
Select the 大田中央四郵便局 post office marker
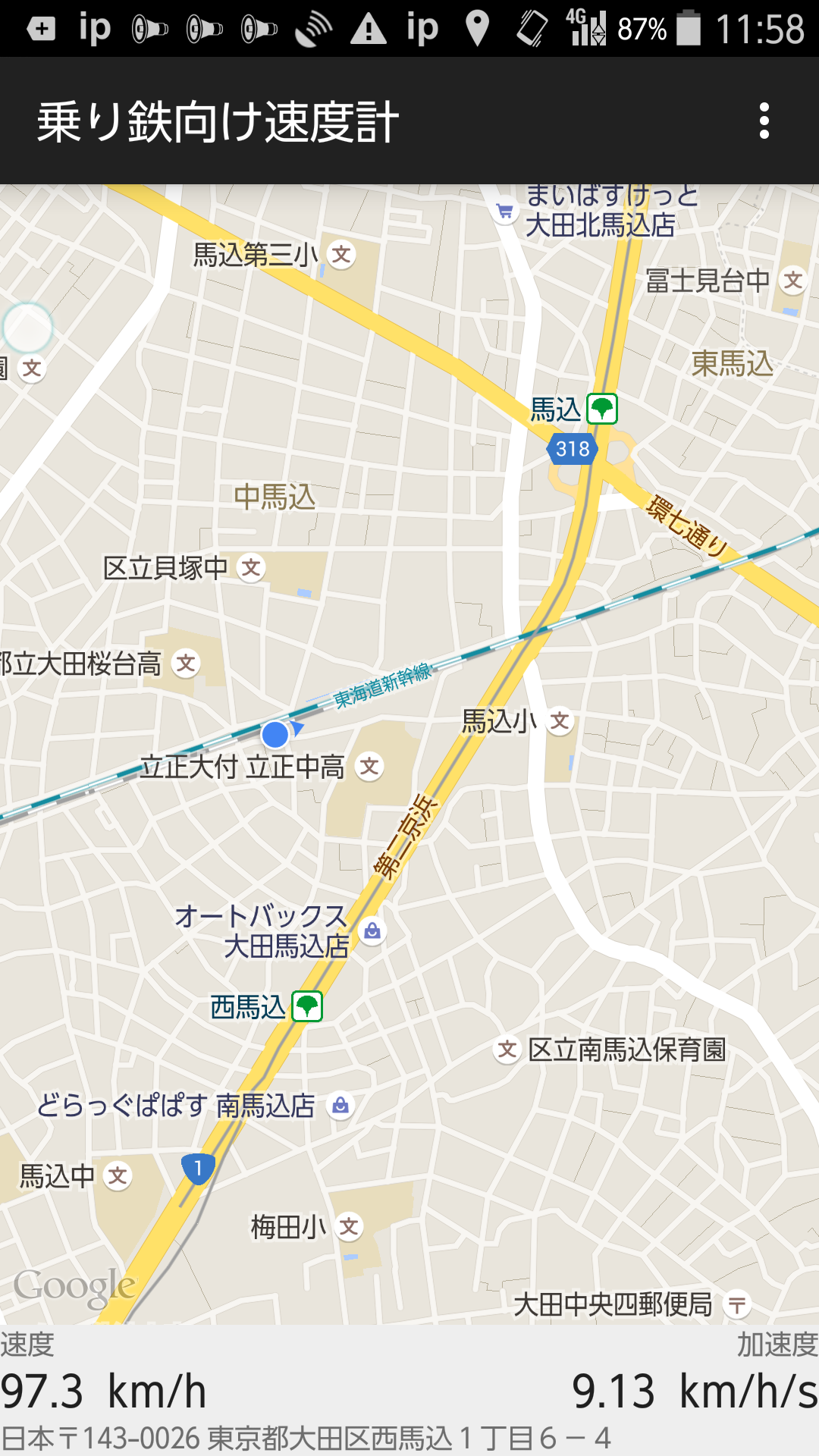pos(736,1304)
